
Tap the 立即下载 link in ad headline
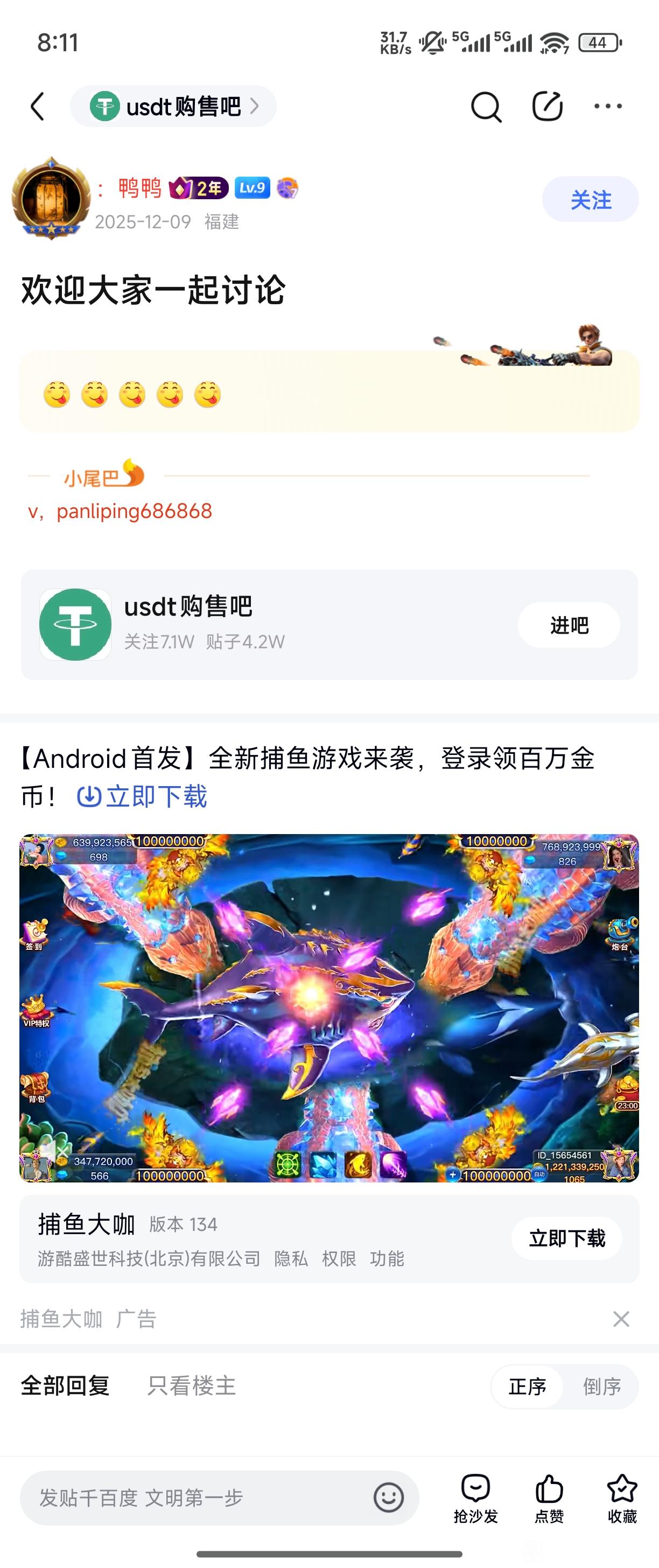142,796
